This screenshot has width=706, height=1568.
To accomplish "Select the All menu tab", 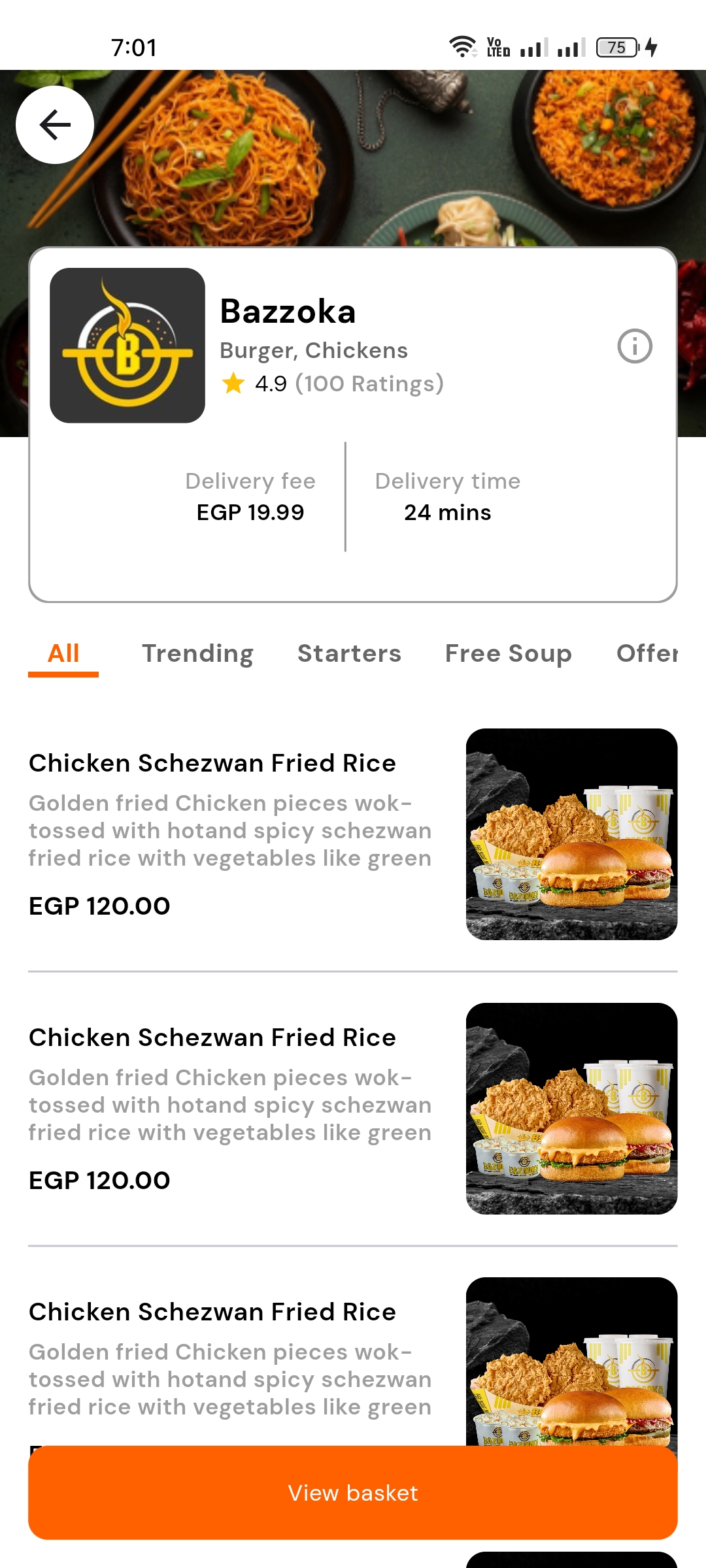I will click(x=63, y=653).
